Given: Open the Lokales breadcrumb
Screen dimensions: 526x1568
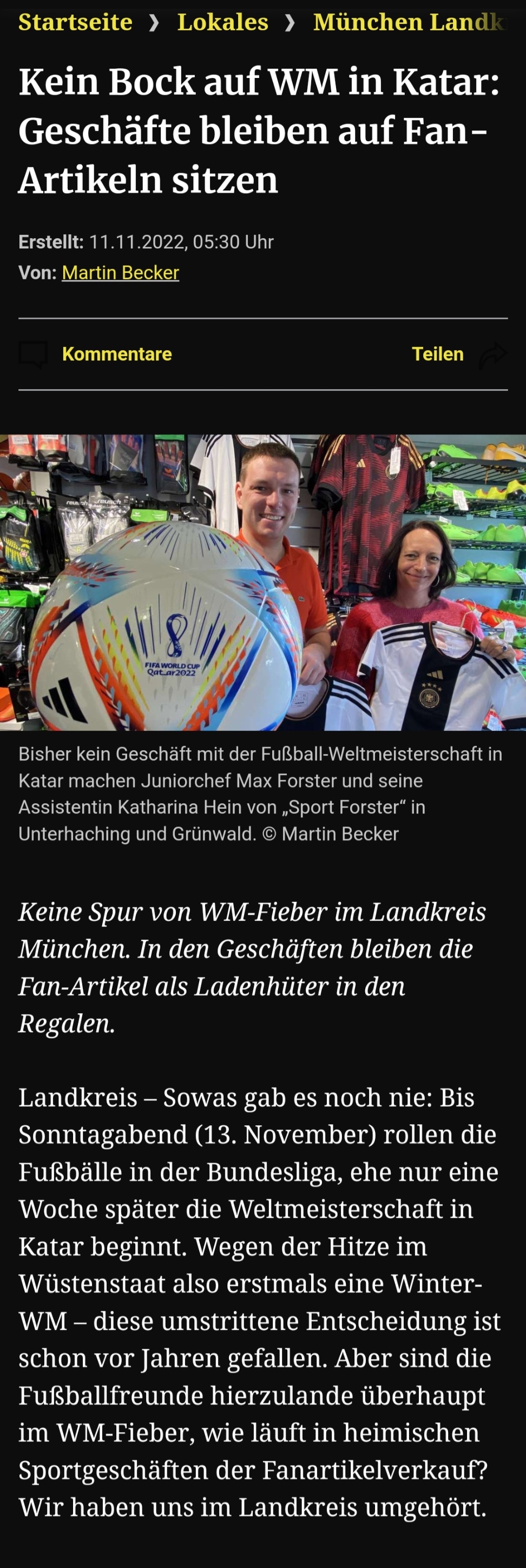Looking at the screenshot, I should coord(222,22).
